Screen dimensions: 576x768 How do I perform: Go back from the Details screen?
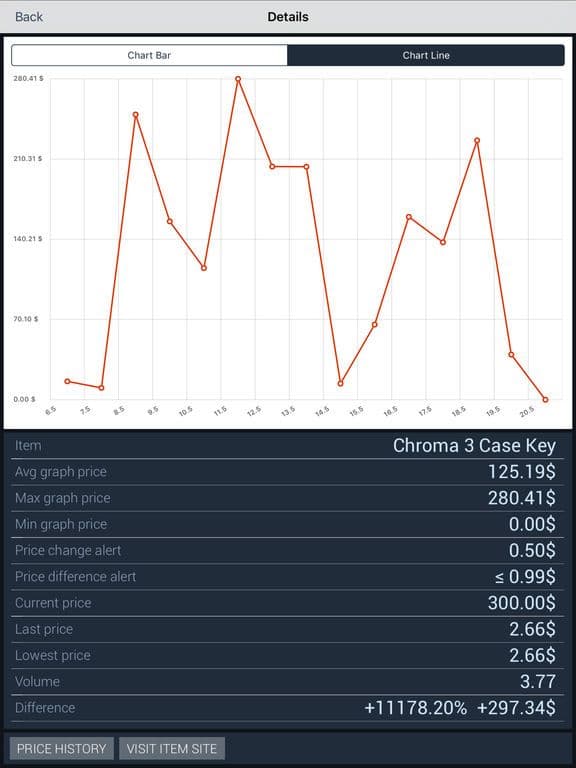tap(29, 17)
